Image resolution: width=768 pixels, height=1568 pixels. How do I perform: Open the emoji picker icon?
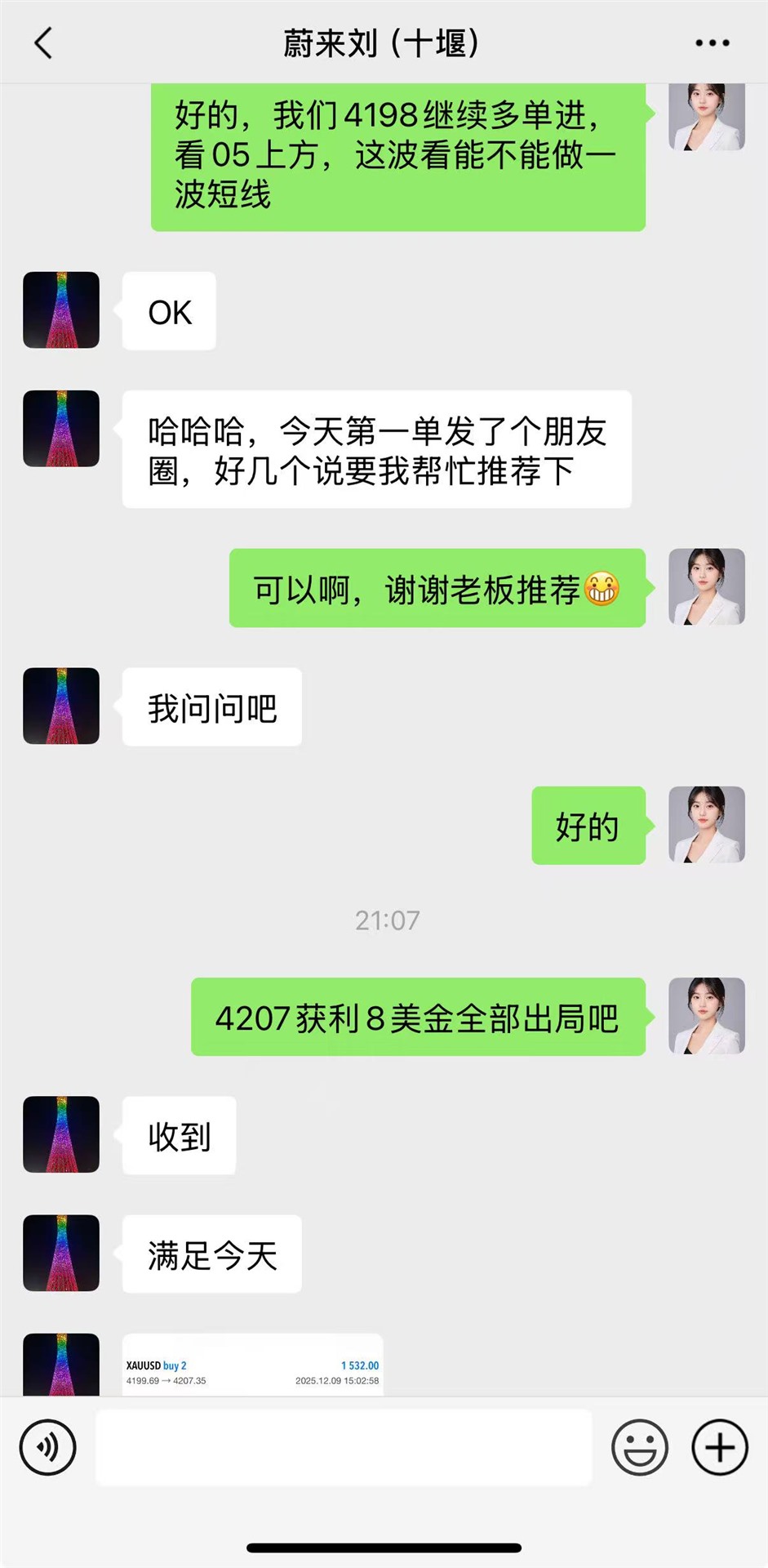[640, 1446]
